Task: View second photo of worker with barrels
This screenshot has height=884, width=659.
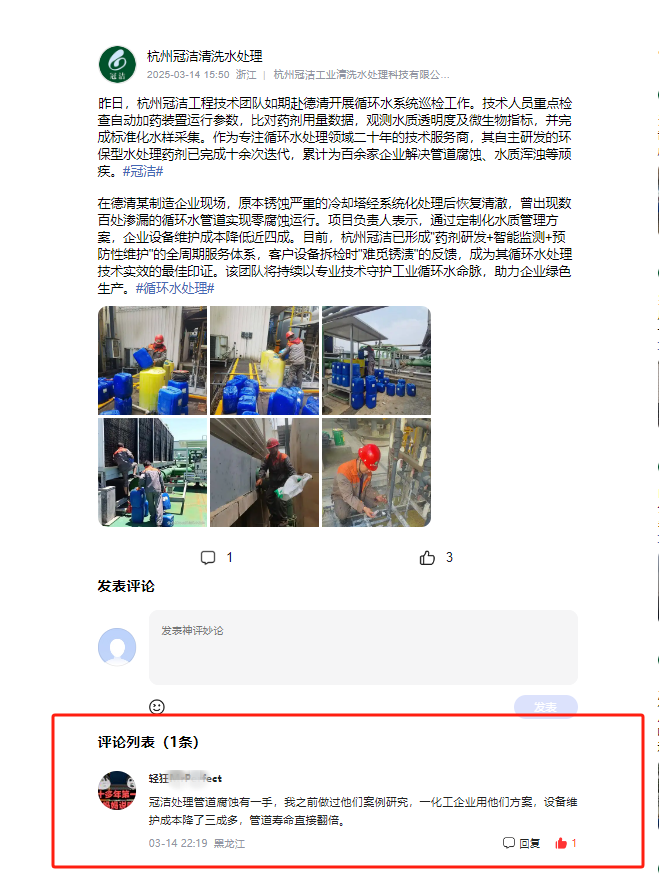Action: pos(264,360)
